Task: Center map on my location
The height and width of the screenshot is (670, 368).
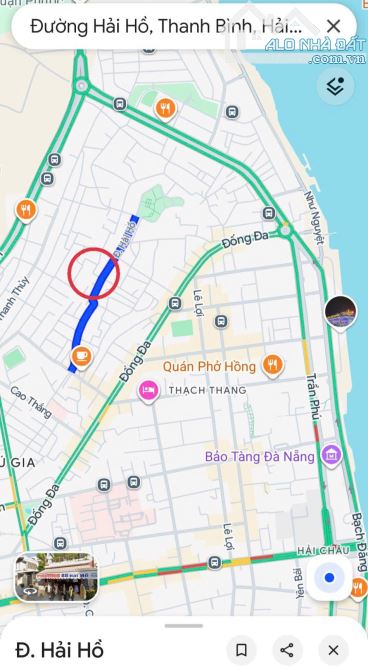Action: point(329,578)
